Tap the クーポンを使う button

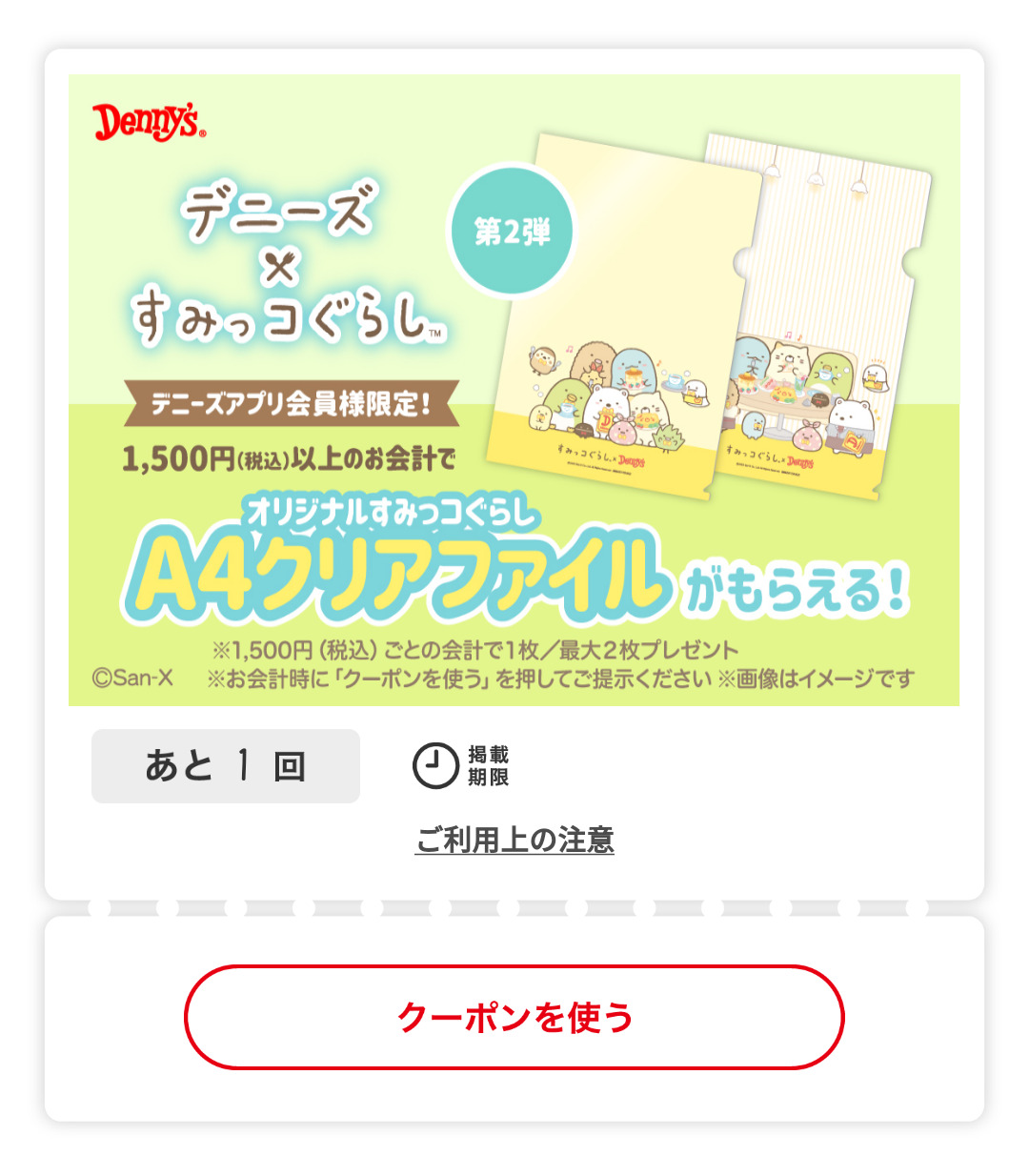pos(514,1017)
